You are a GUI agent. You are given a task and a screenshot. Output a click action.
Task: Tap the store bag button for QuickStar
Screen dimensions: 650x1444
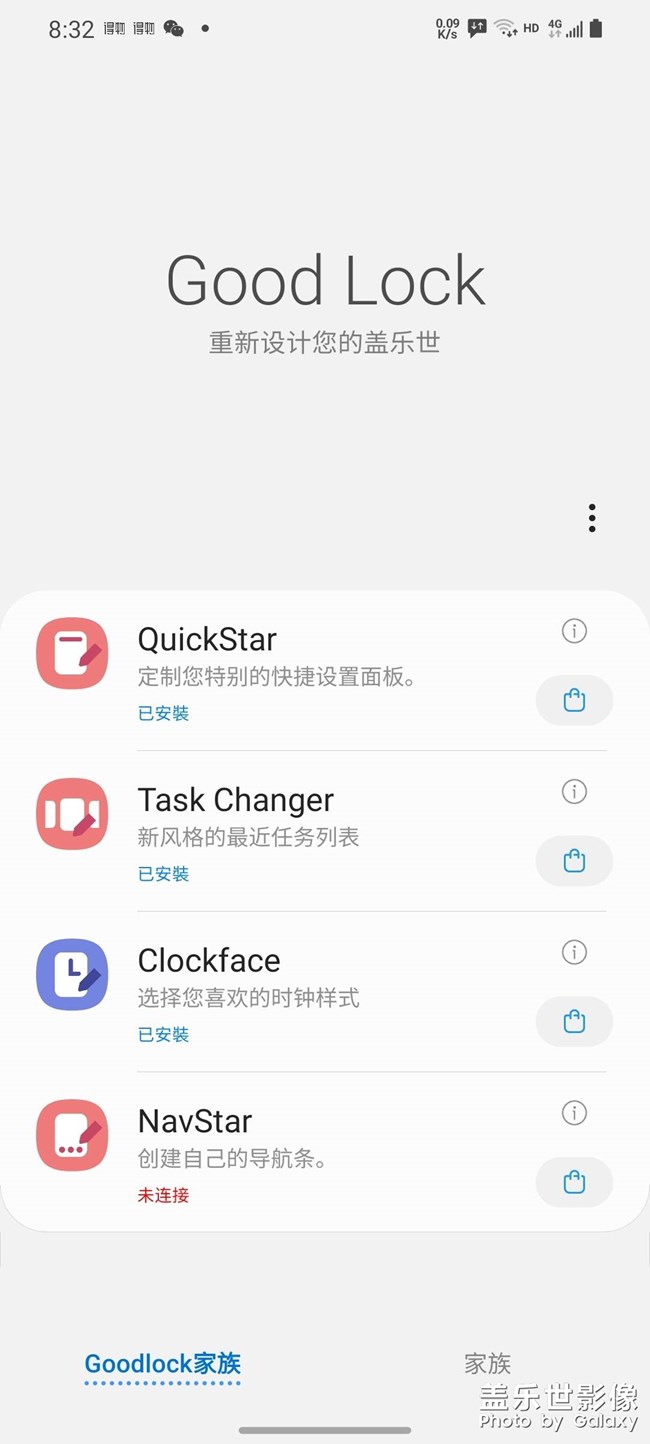(x=574, y=700)
